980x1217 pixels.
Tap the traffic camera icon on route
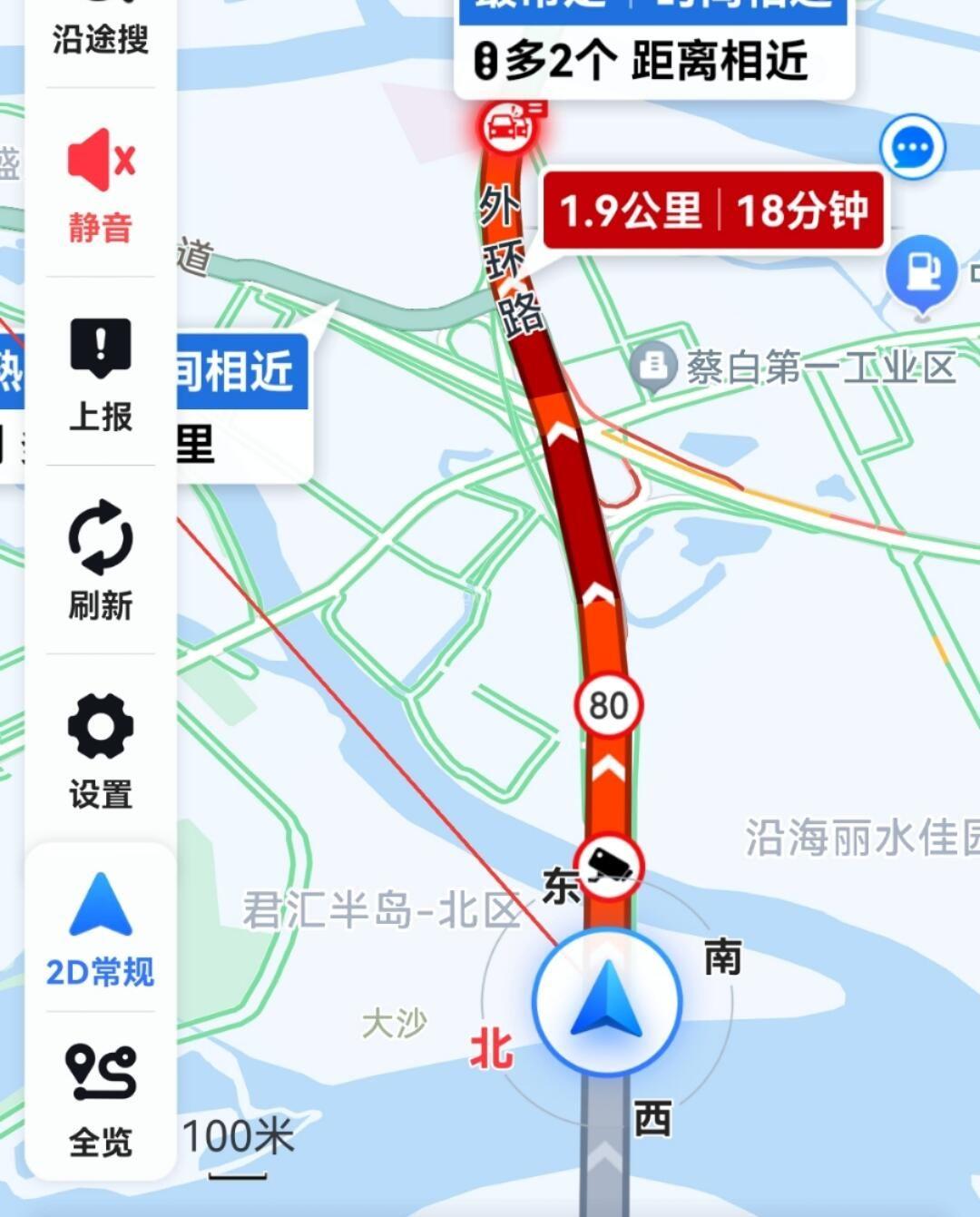point(609,866)
